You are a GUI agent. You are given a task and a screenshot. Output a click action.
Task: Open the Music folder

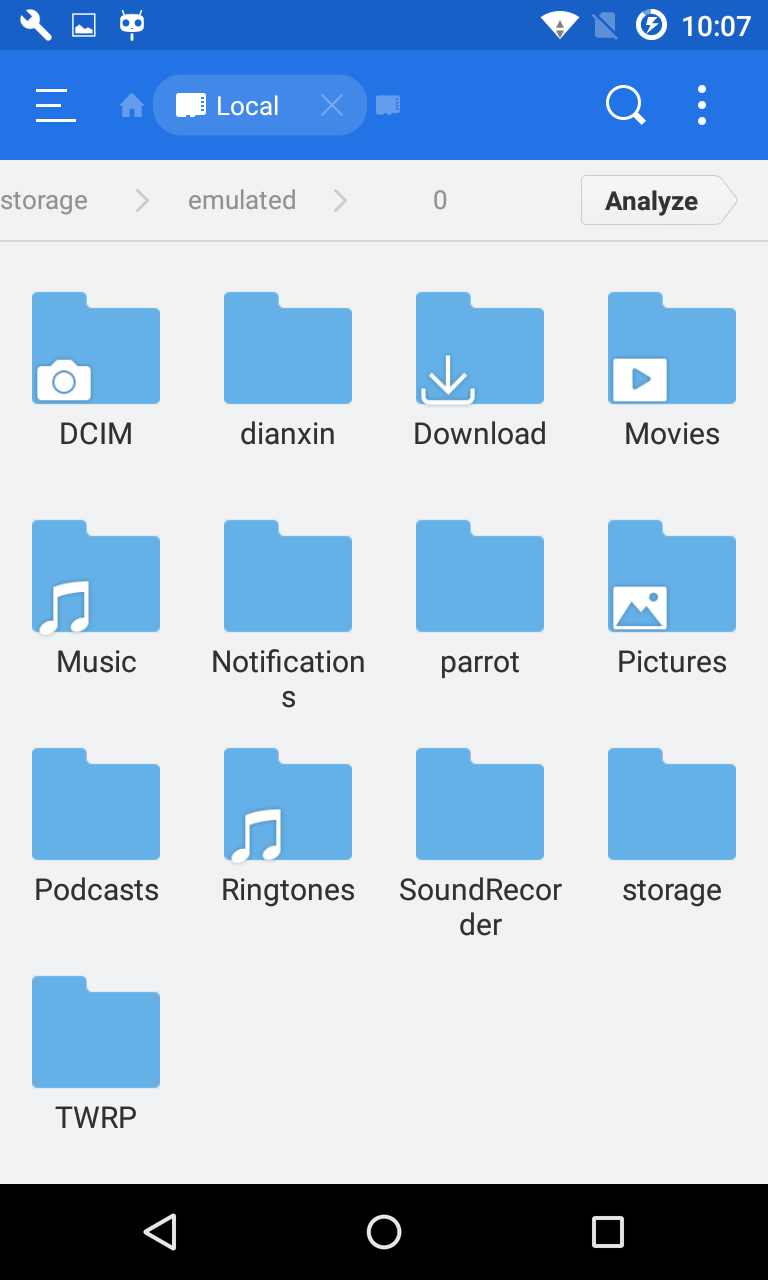(96, 598)
